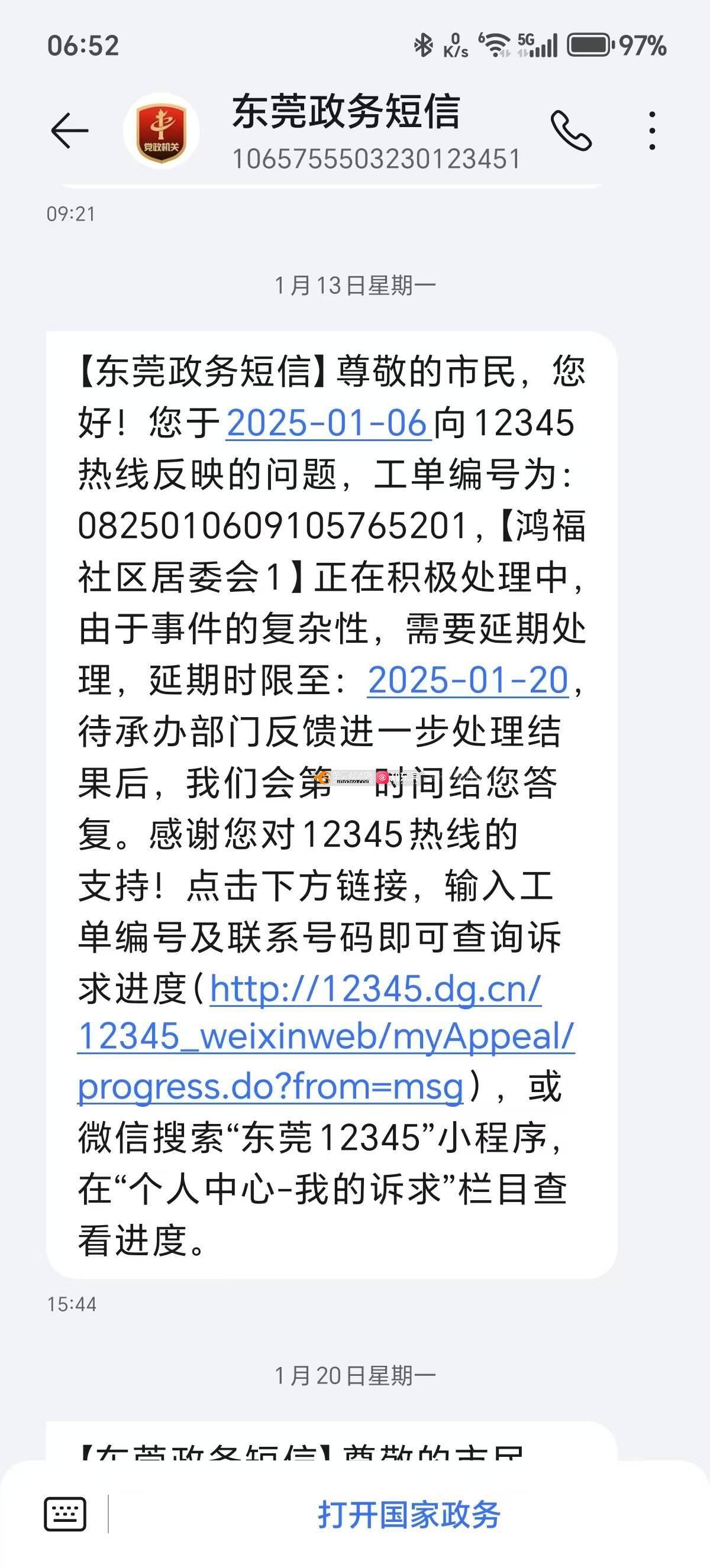Go back from the message thread
The image size is (710, 1568).
point(69,130)
